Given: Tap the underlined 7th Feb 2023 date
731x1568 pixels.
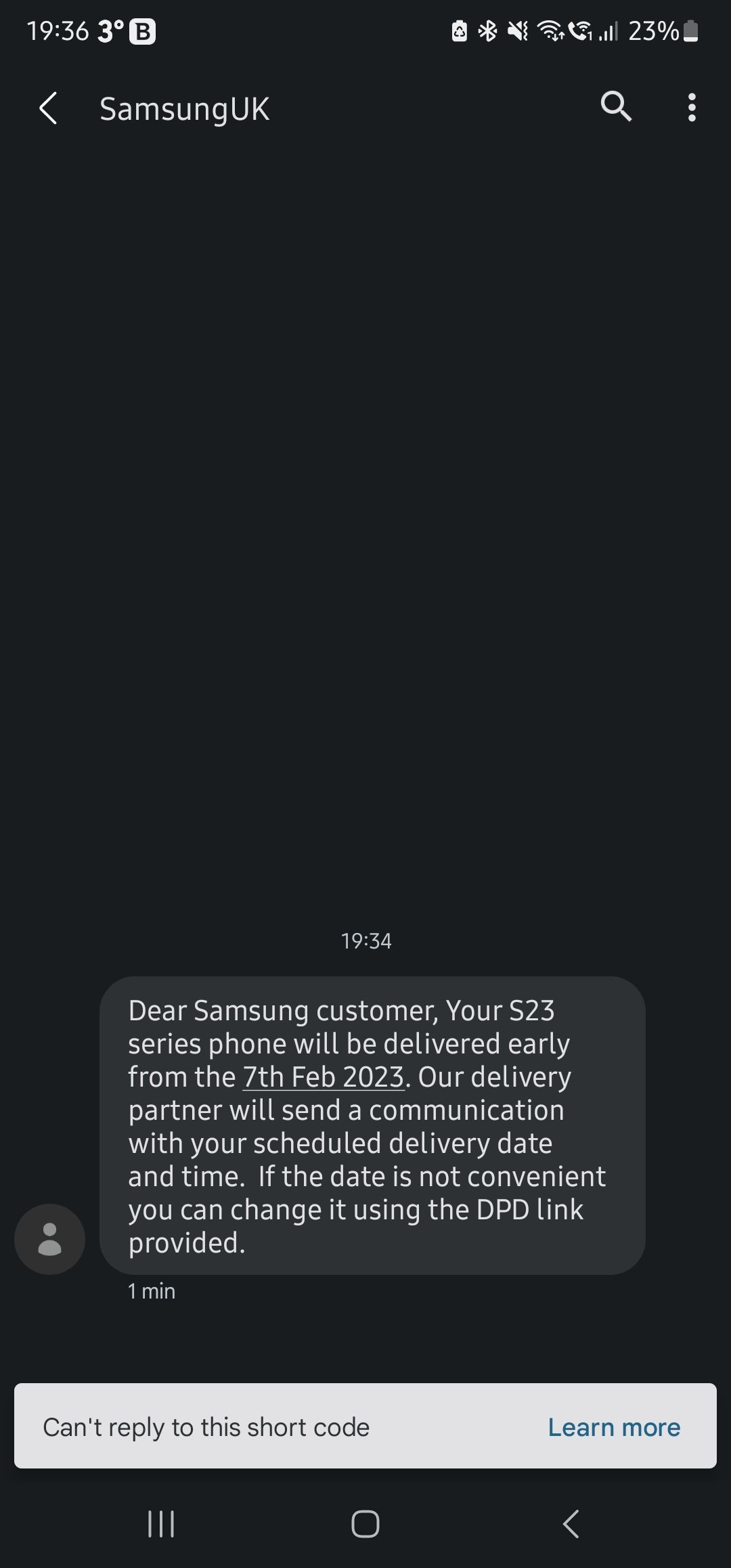Looking at the screenshot, I should tap(323, 1076).
